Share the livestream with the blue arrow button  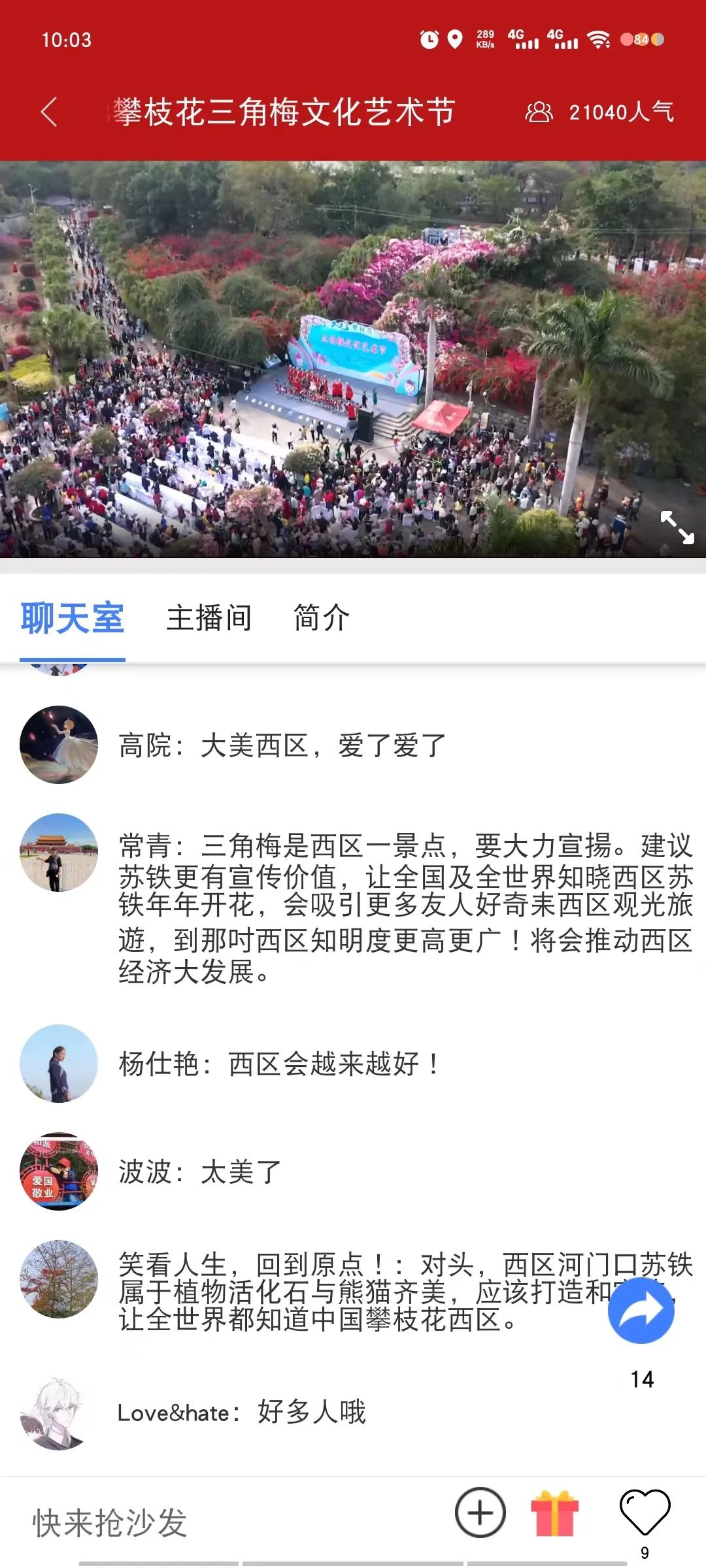click(x=641, y=1311)
